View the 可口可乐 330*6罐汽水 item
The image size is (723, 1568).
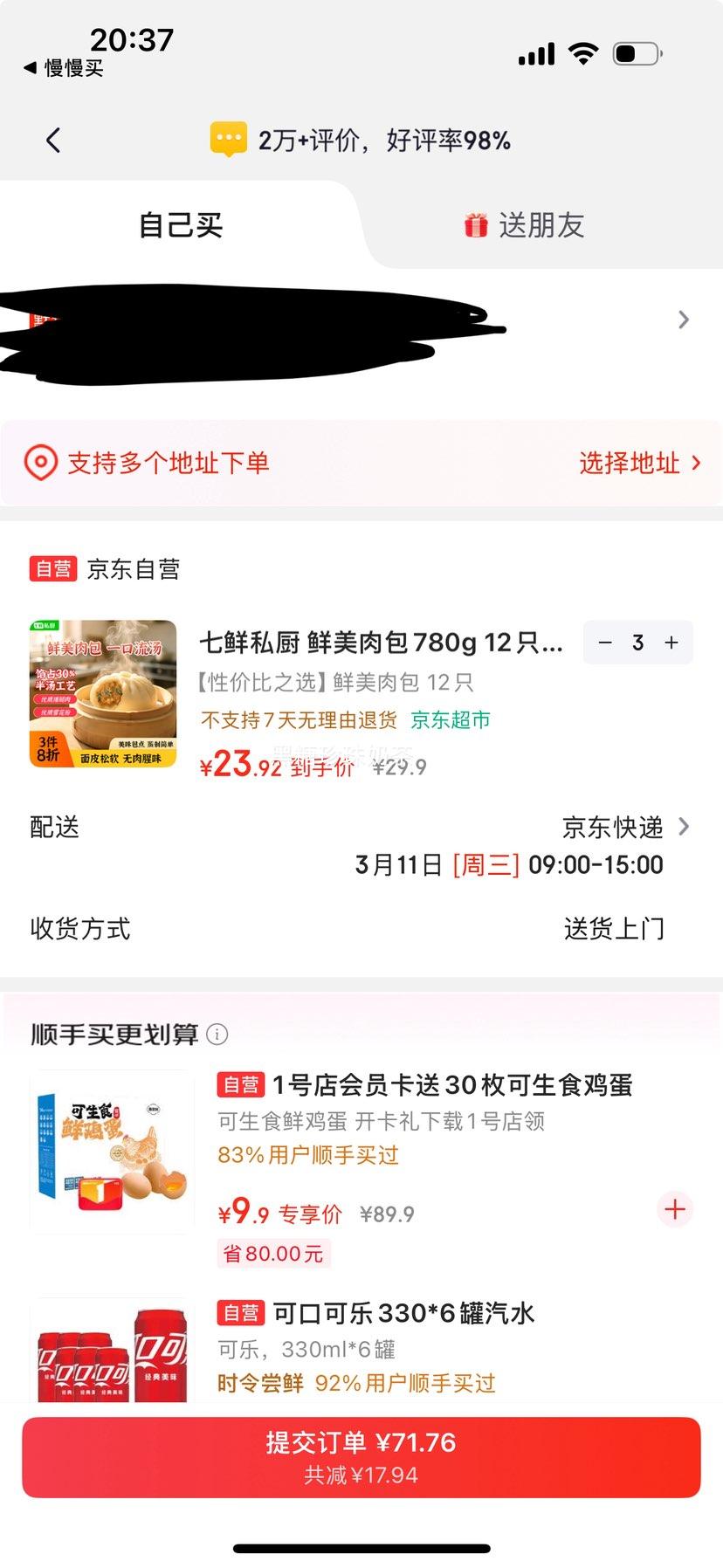403,1313
